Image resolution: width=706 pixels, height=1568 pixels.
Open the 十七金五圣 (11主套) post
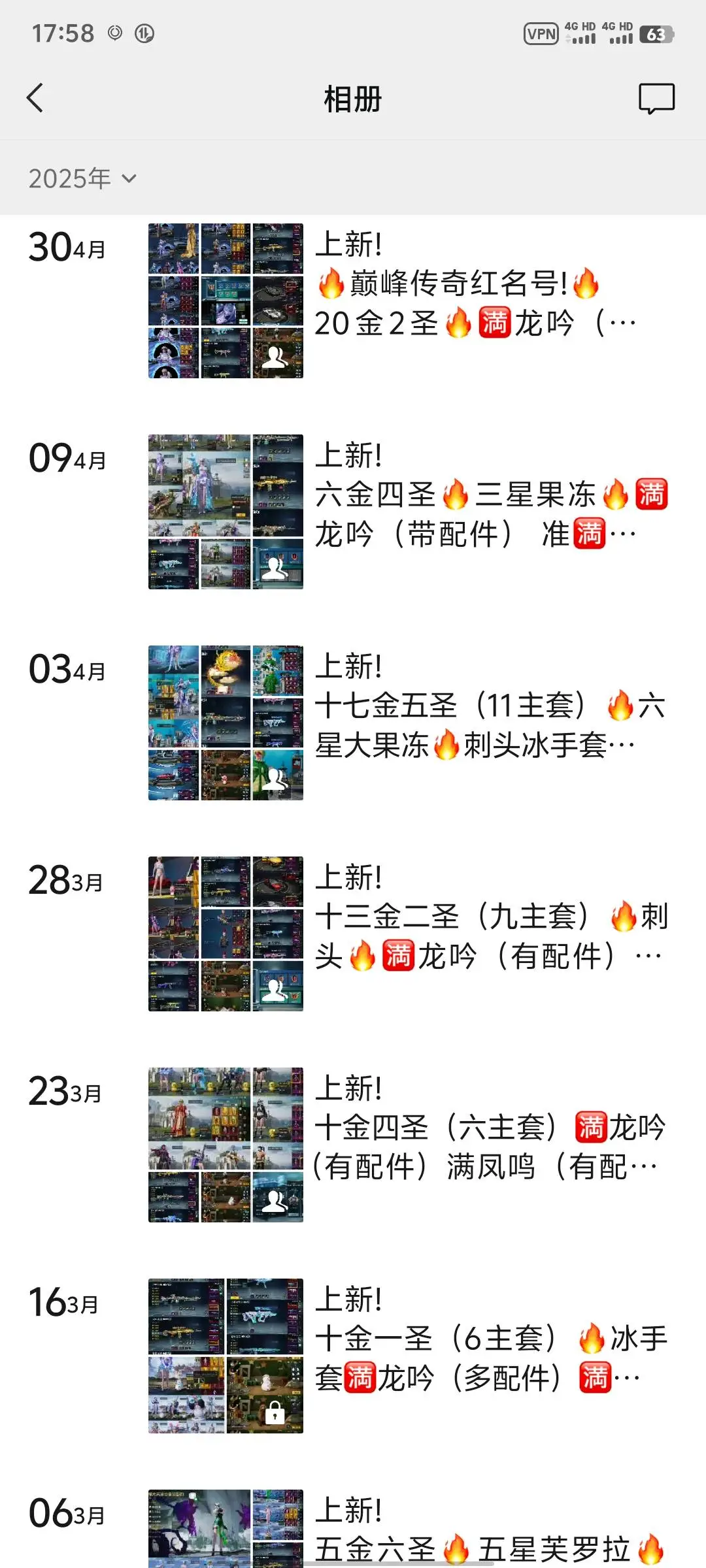(490, 706)
